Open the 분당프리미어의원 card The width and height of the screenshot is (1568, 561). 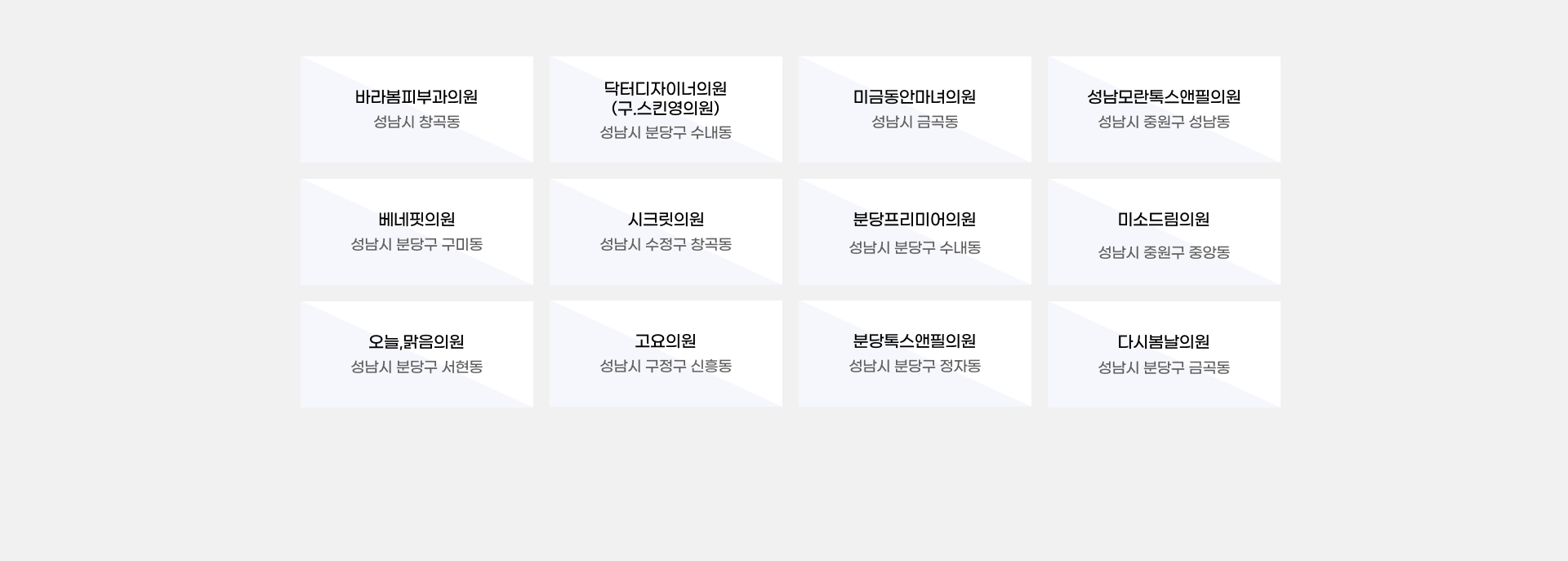pos(915,231)
